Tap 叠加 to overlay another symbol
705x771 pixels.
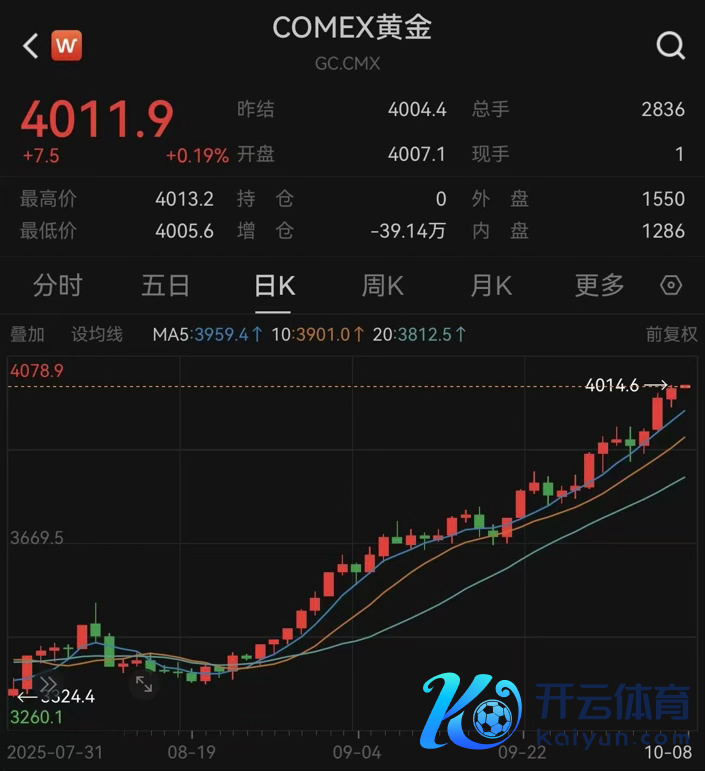pos(28,334)
